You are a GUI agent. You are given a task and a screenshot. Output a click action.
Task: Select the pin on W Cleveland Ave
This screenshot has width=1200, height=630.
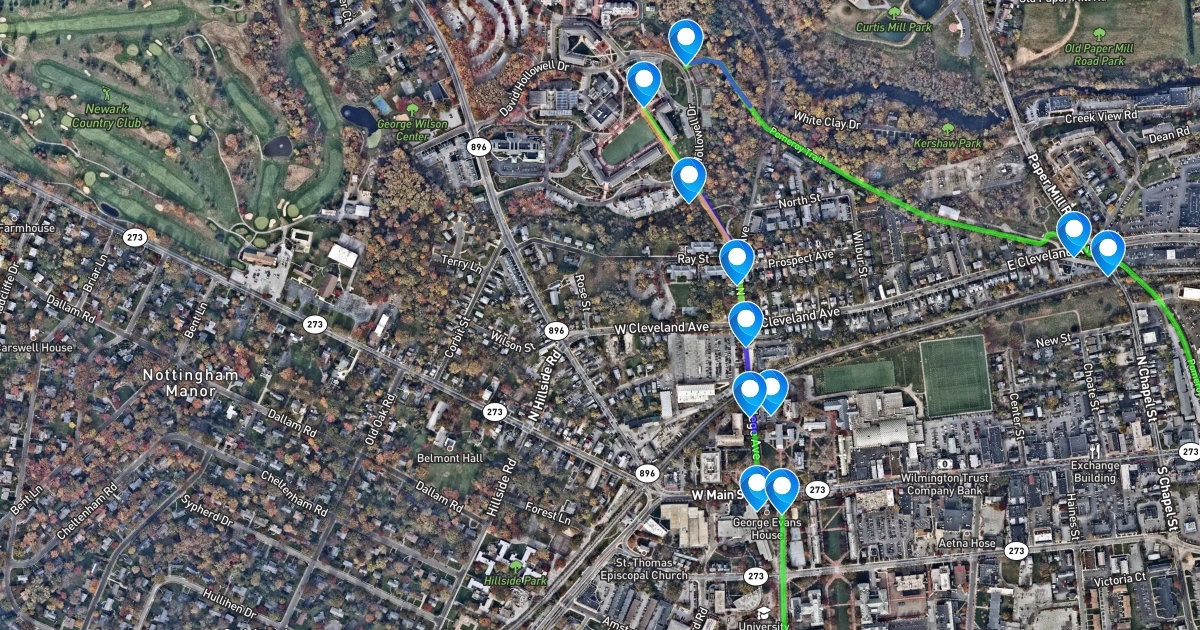[x=746, y=321]
